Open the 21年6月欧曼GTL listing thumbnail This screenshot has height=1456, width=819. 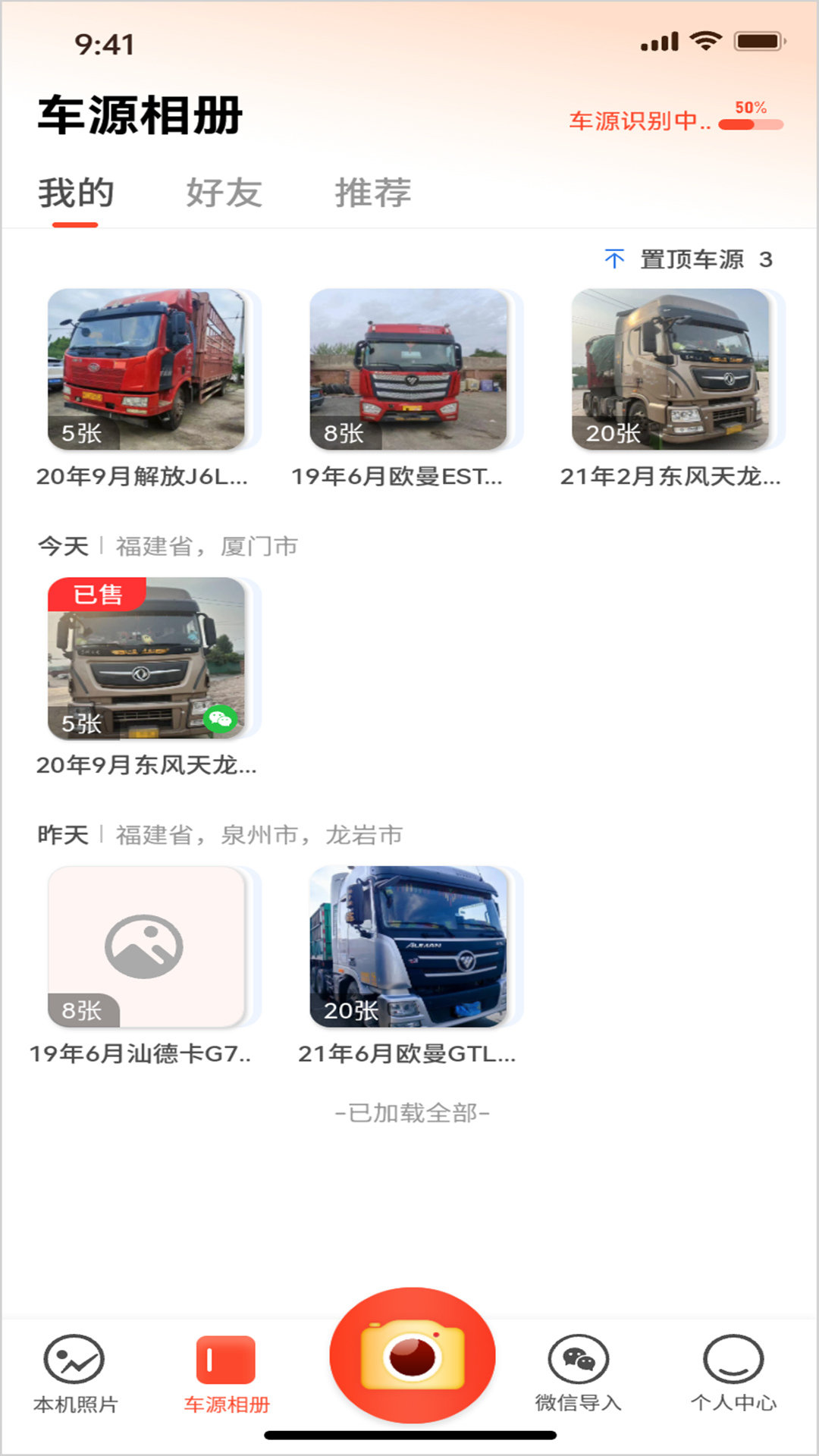(x=409, y=944)
